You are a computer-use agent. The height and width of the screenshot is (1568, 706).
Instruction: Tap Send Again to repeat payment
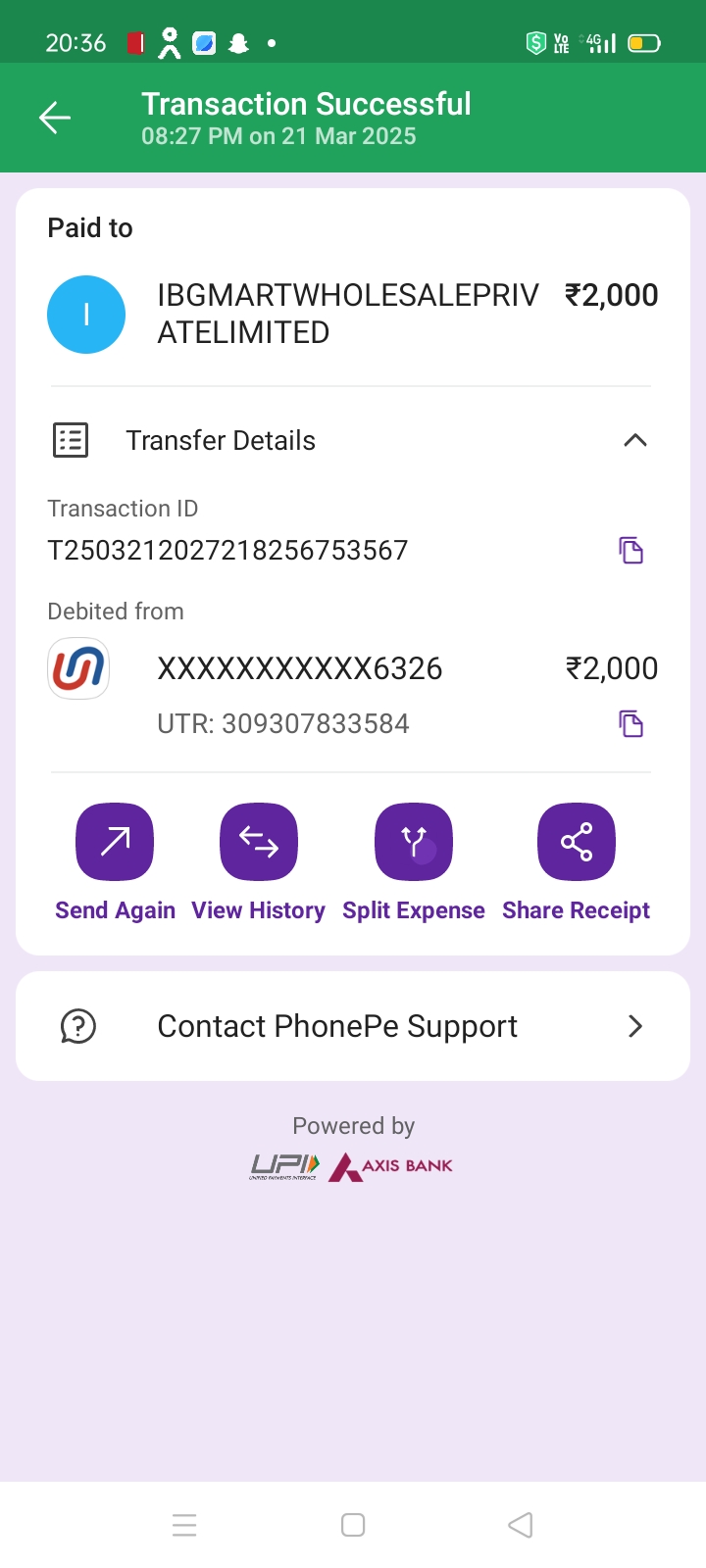tap(115, 862)
